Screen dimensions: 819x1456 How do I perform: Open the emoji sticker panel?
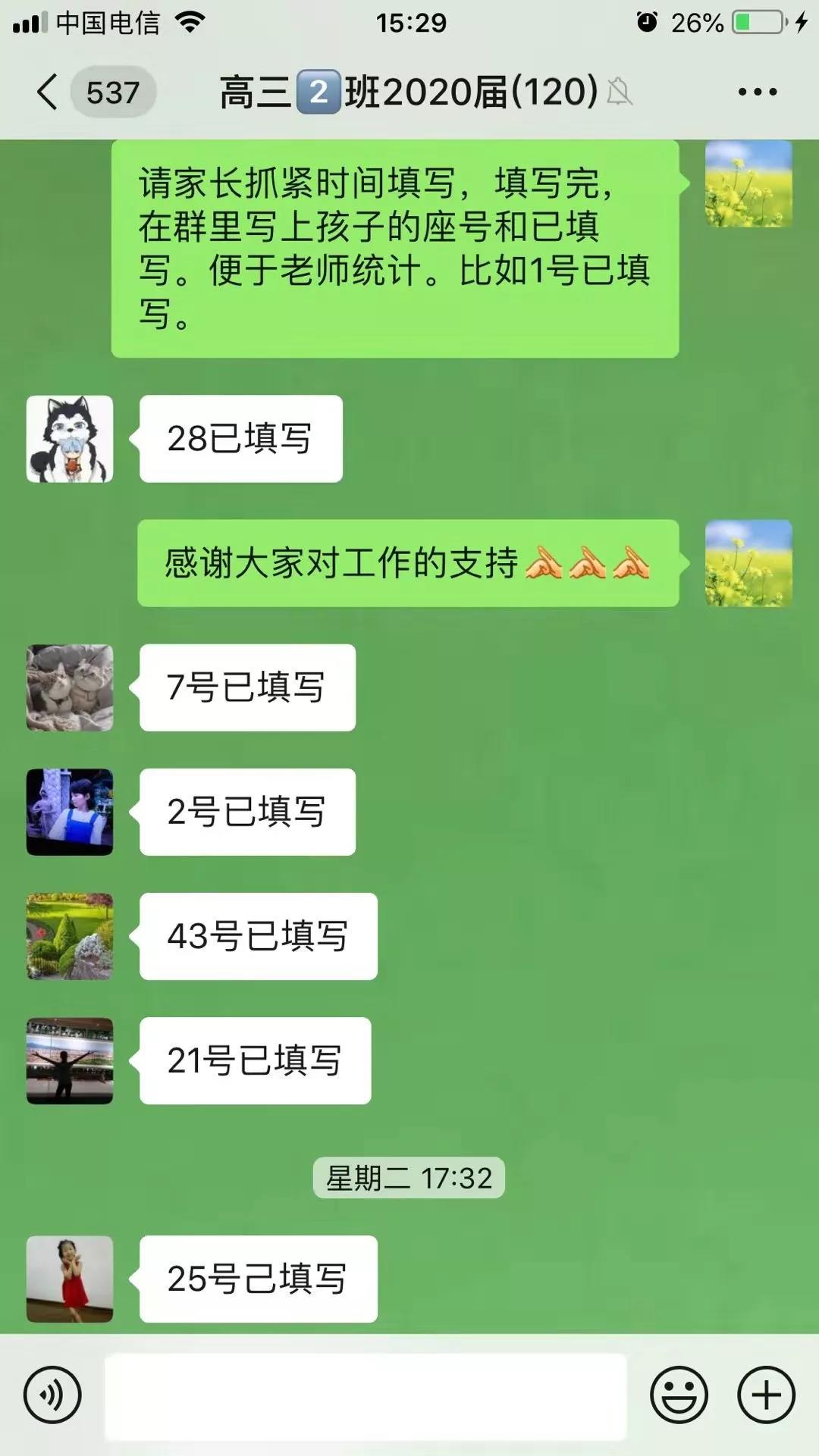tap(679, 1394)
